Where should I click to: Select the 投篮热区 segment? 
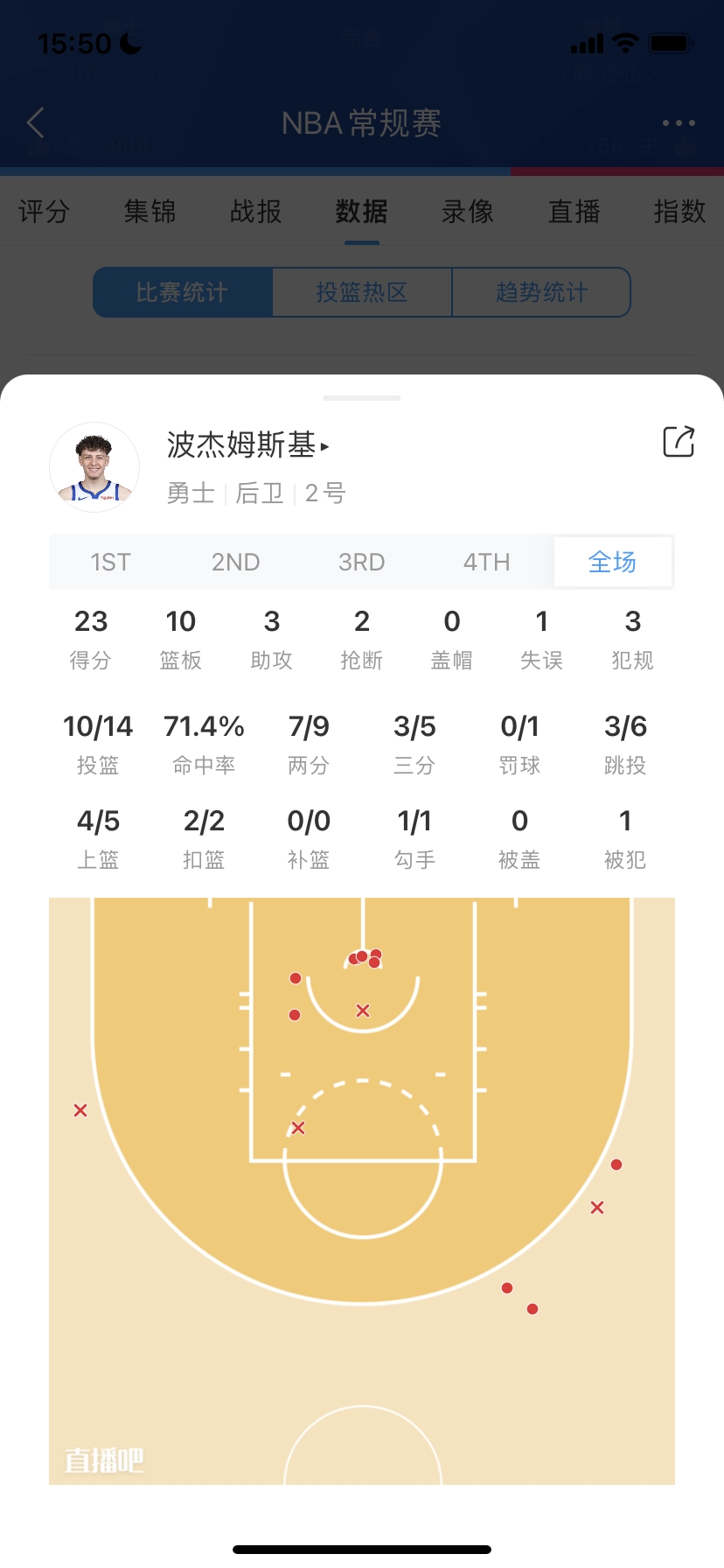(x=362, y=292)
